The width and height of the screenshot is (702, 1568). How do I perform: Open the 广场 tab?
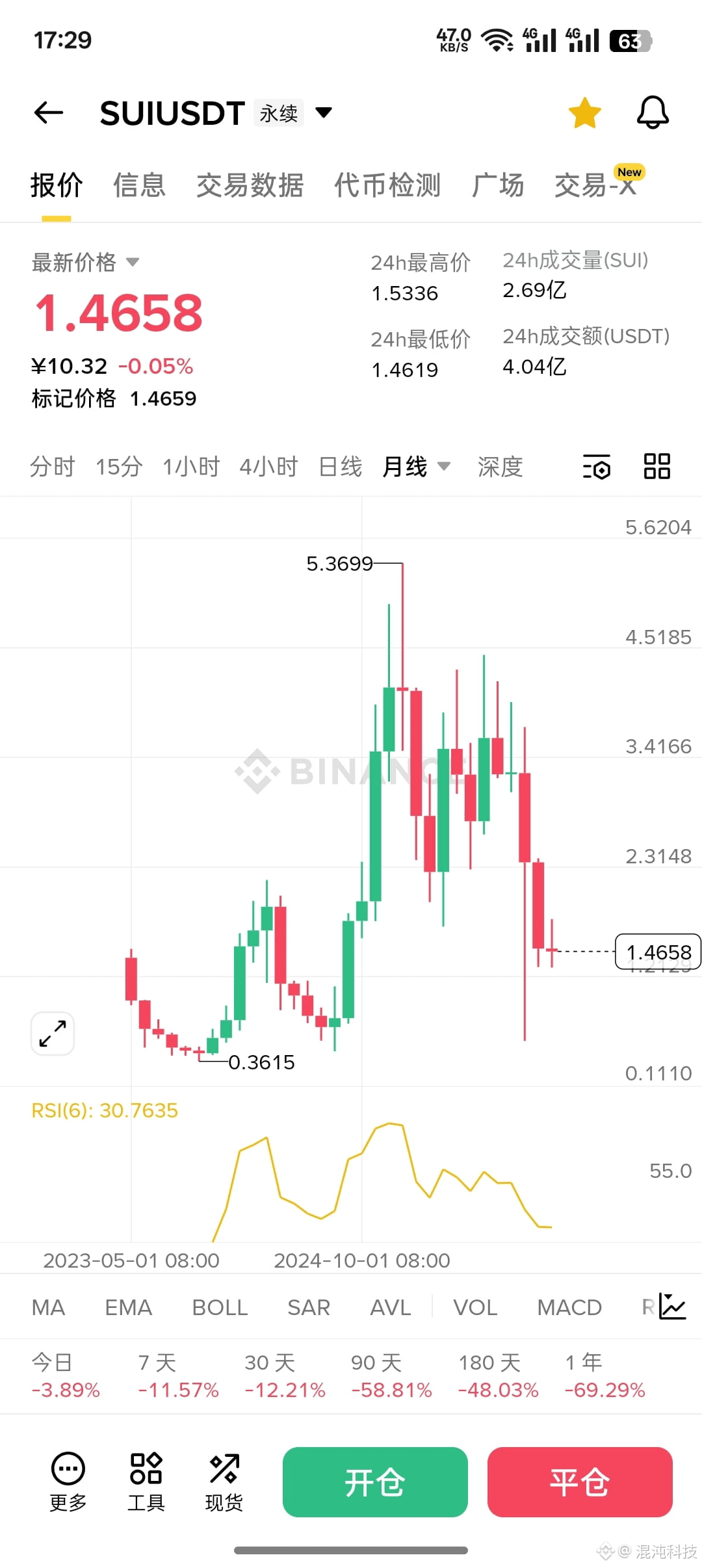[x=498, y=185]
